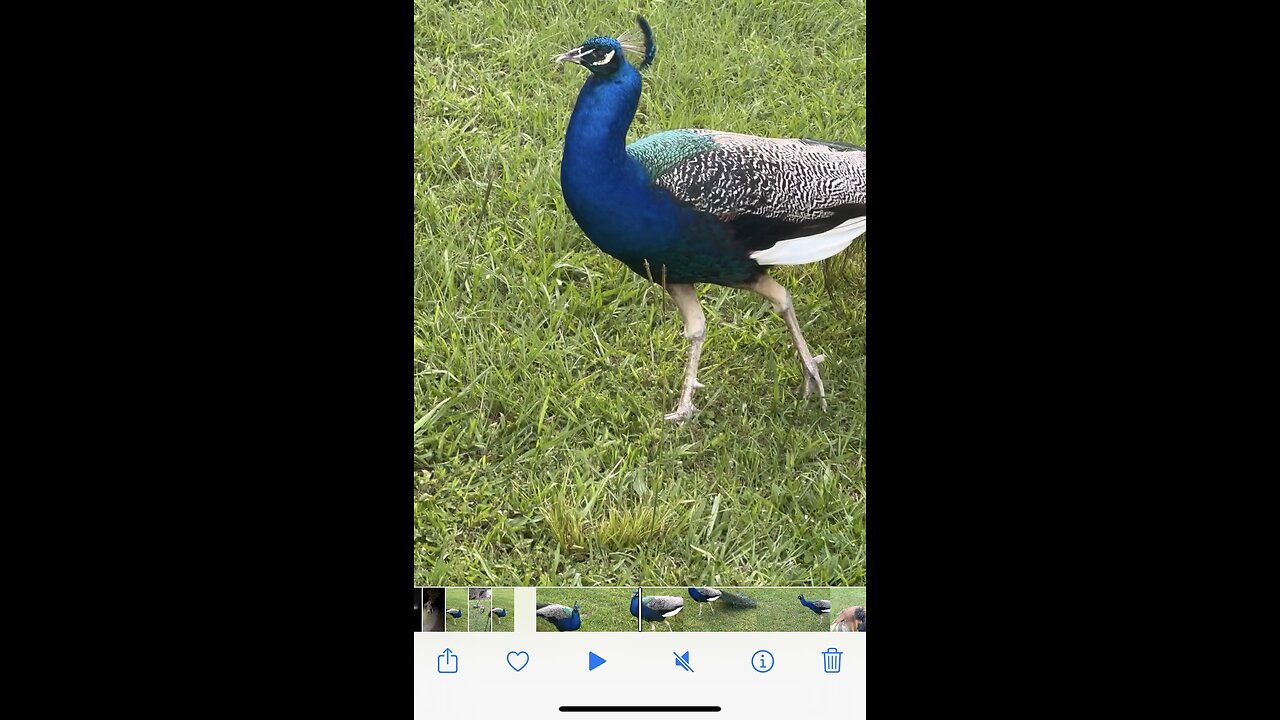
Task: Open the info details for this video
Action: 763,661
